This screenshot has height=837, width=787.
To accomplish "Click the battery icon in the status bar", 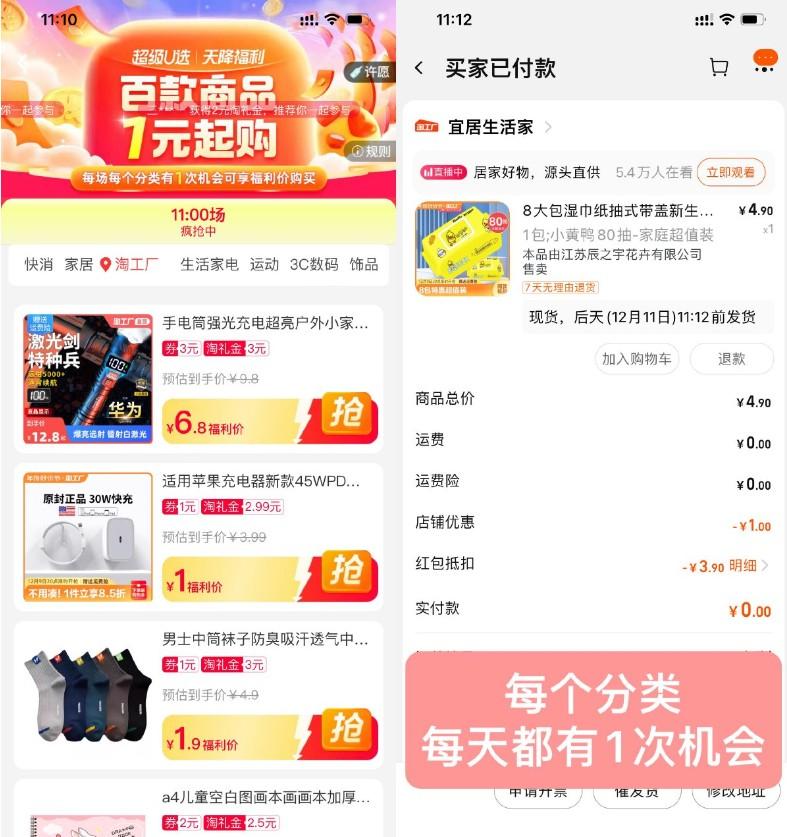I will pyautogui.click(x=752, y=17).
